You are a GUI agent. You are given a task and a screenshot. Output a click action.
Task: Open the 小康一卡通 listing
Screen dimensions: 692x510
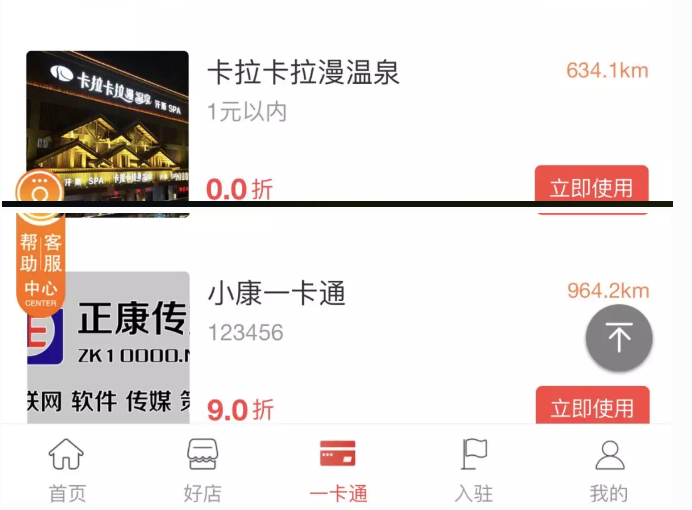point(276,294)
